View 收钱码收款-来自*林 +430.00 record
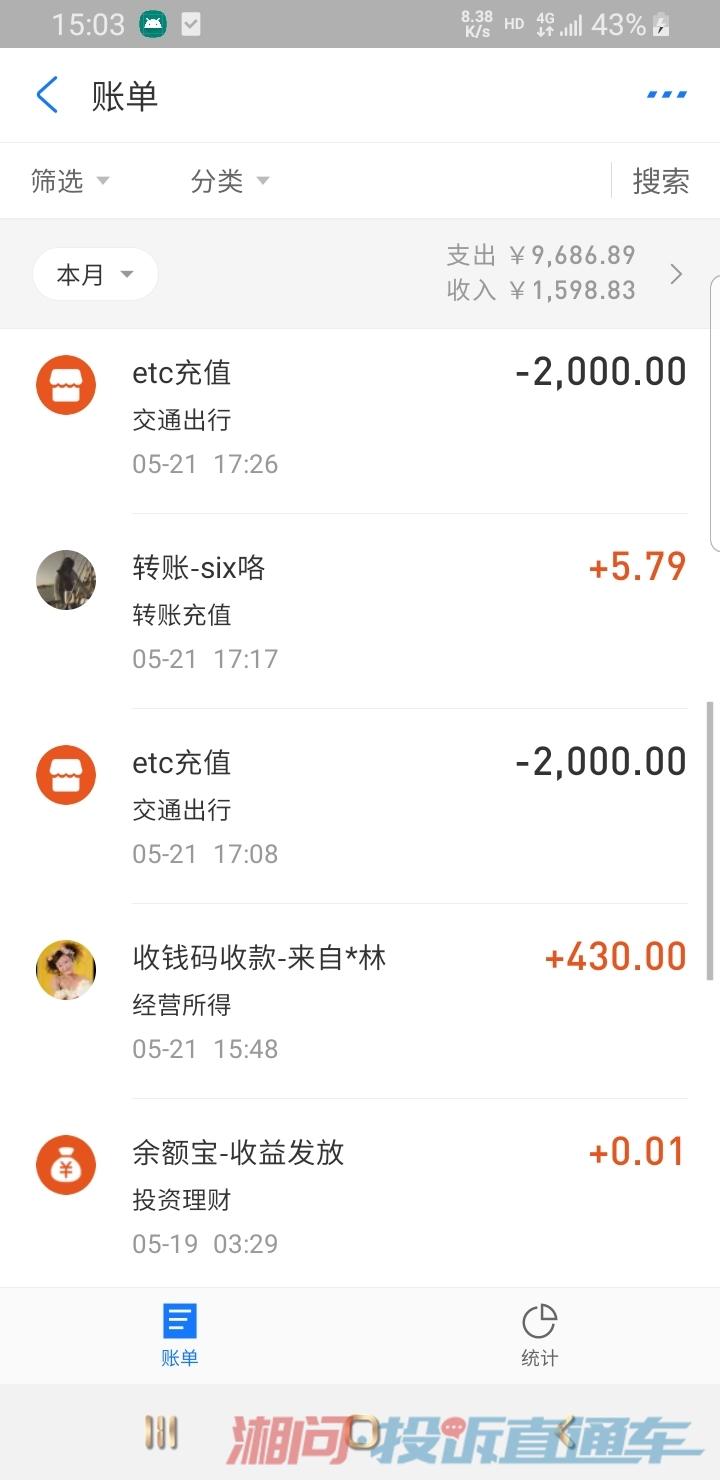Image resolution: width=720 pixels, height=1480 pixels. coord(360,1002)
